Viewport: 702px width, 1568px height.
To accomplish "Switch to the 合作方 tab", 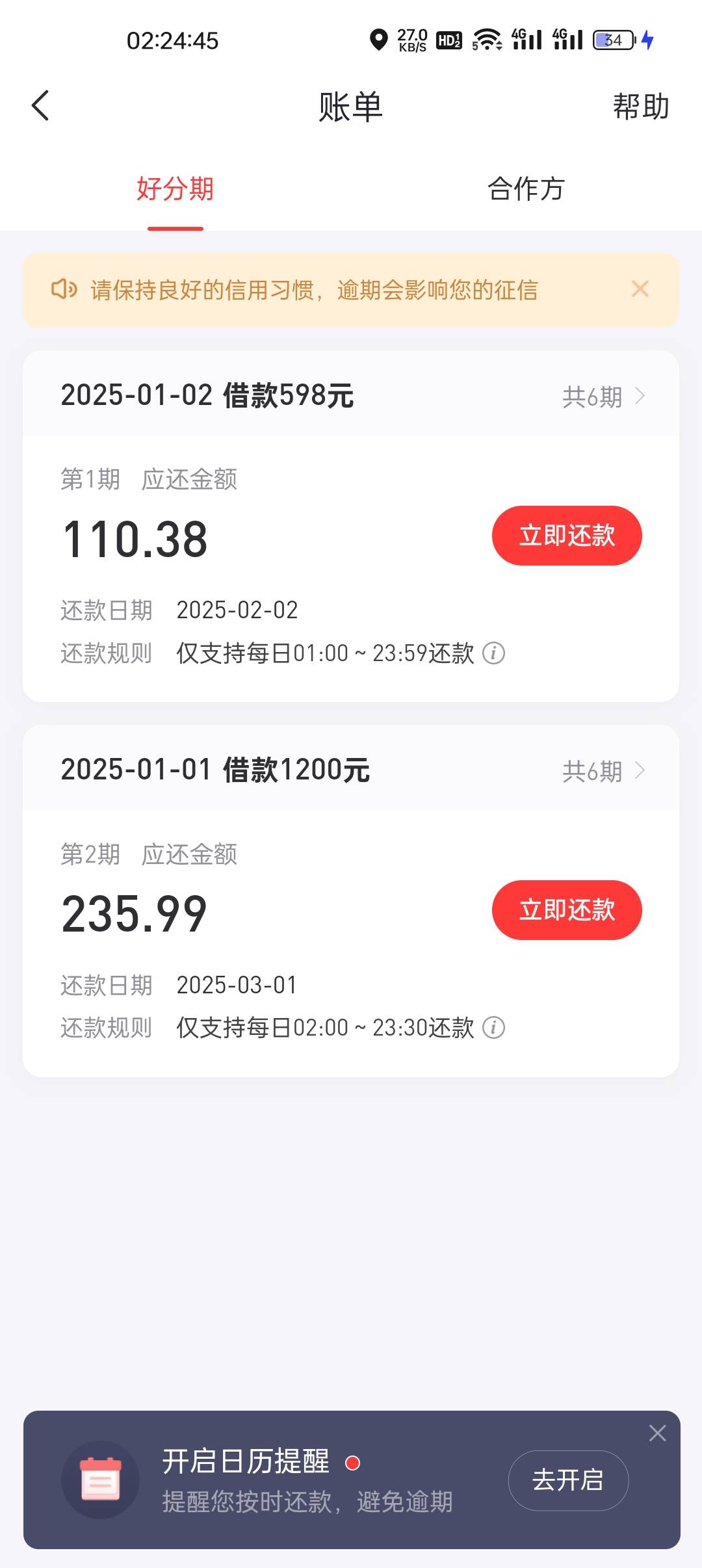I will click(x=526, y=189).
